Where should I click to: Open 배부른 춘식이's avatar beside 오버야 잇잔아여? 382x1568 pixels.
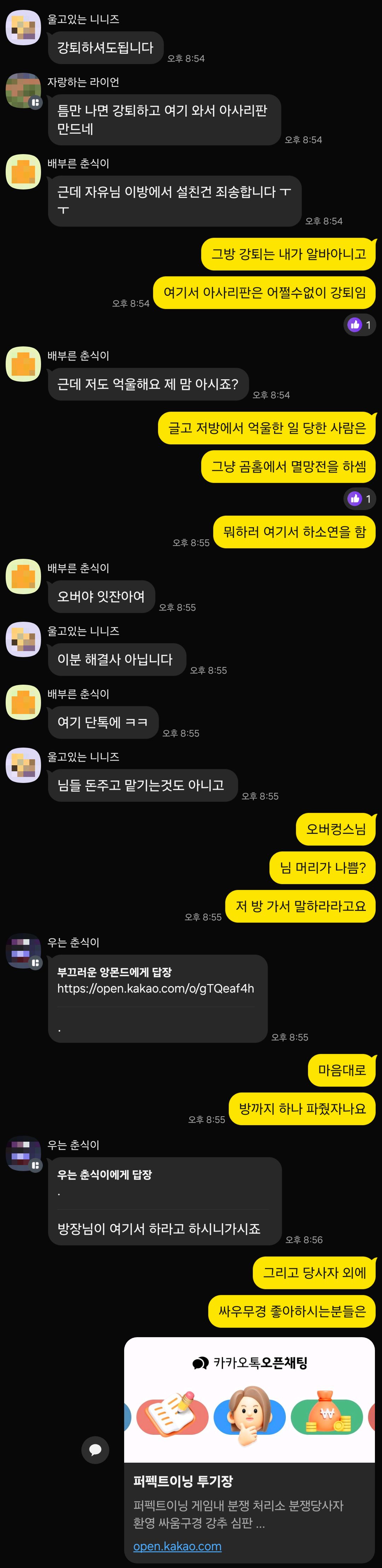[x=23, y=577]
